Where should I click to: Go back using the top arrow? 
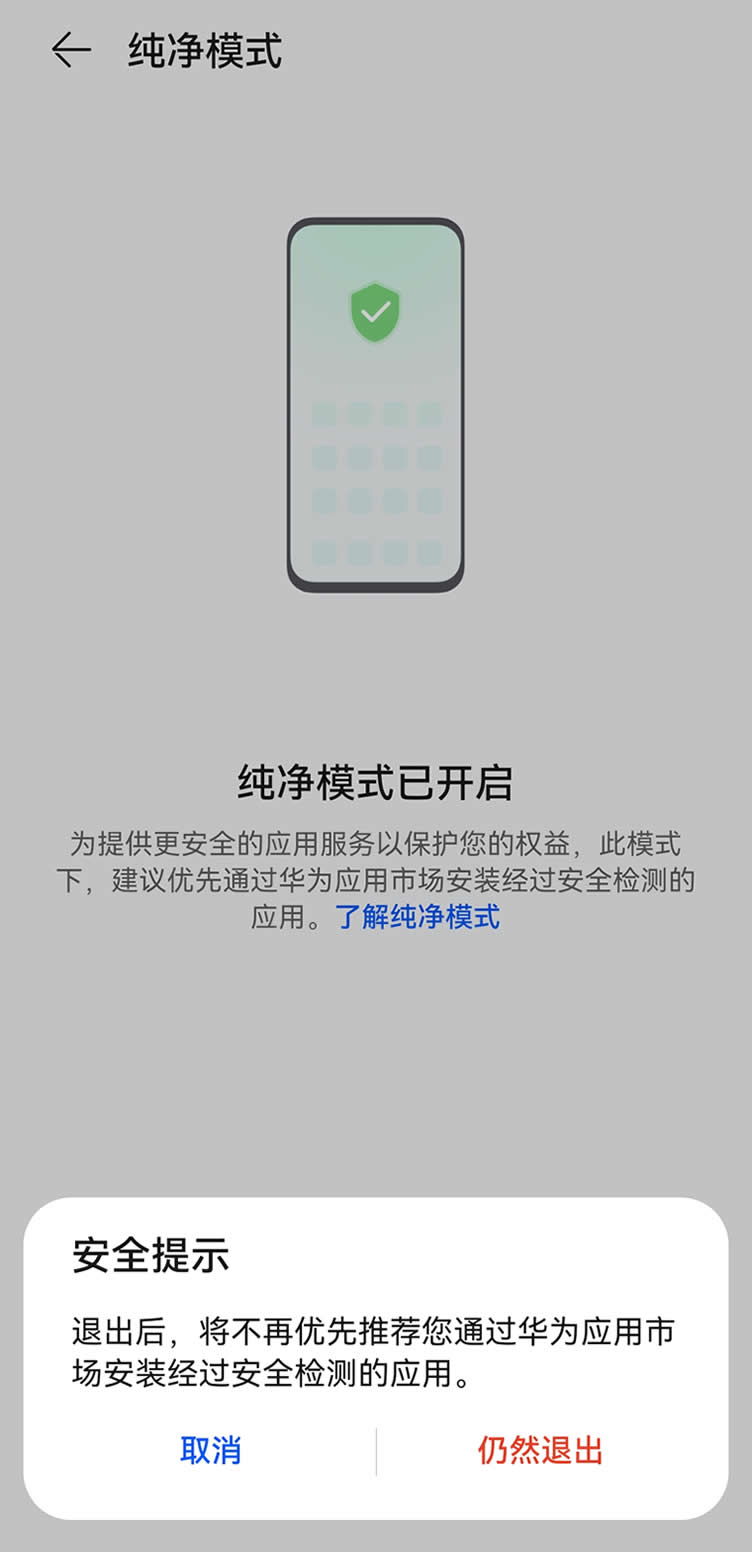tap(71, 50)
